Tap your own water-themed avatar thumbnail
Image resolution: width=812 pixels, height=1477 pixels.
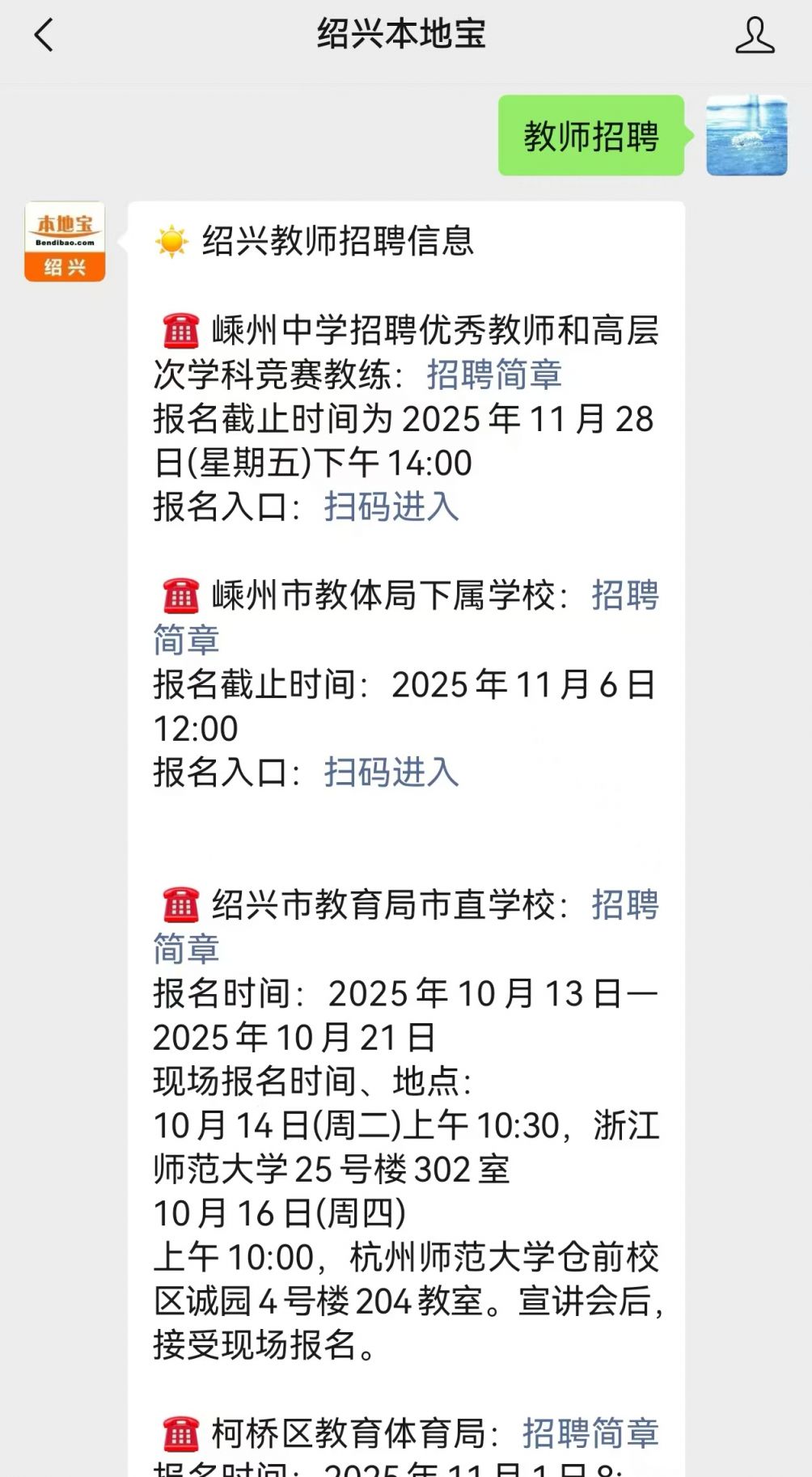coord(746,137)
